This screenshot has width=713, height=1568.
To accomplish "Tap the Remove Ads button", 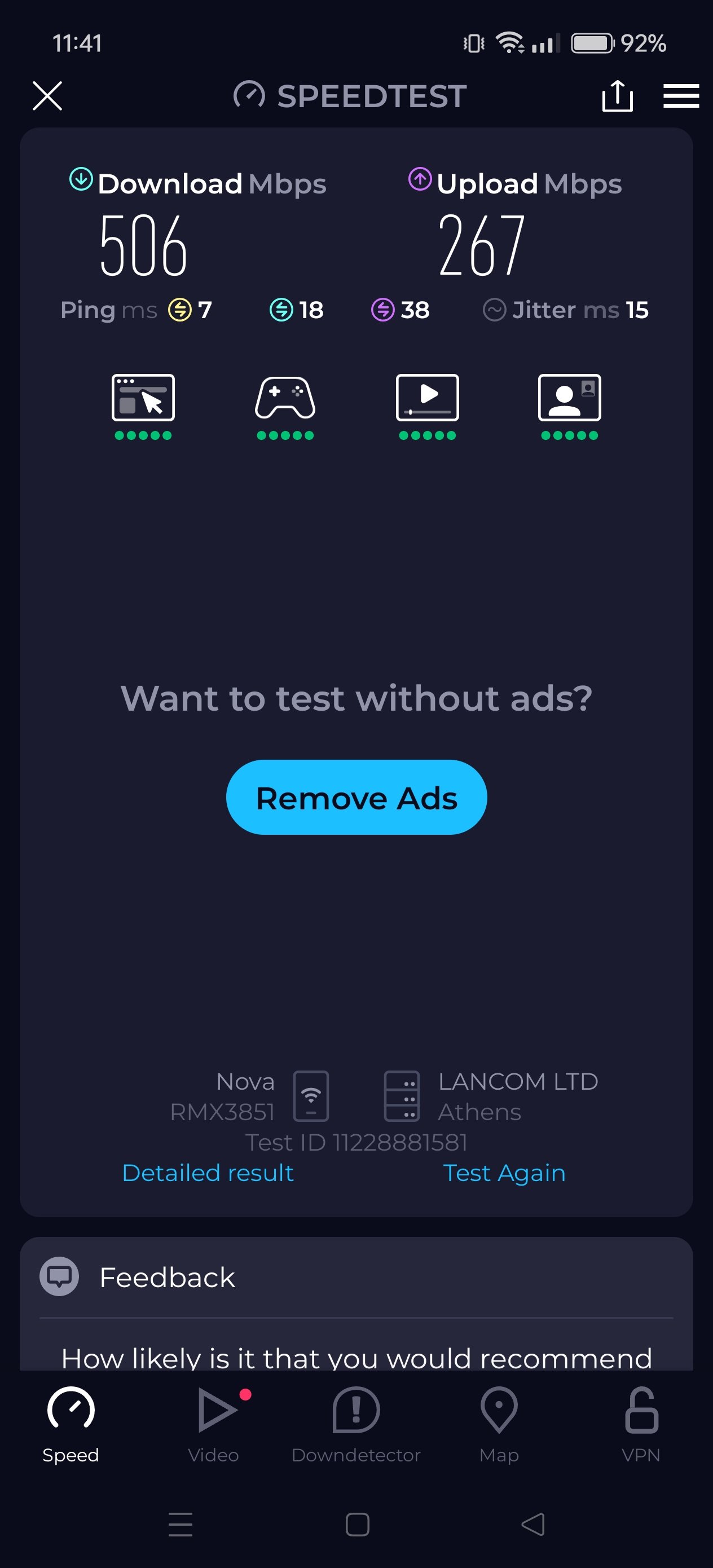I will 356,798.
